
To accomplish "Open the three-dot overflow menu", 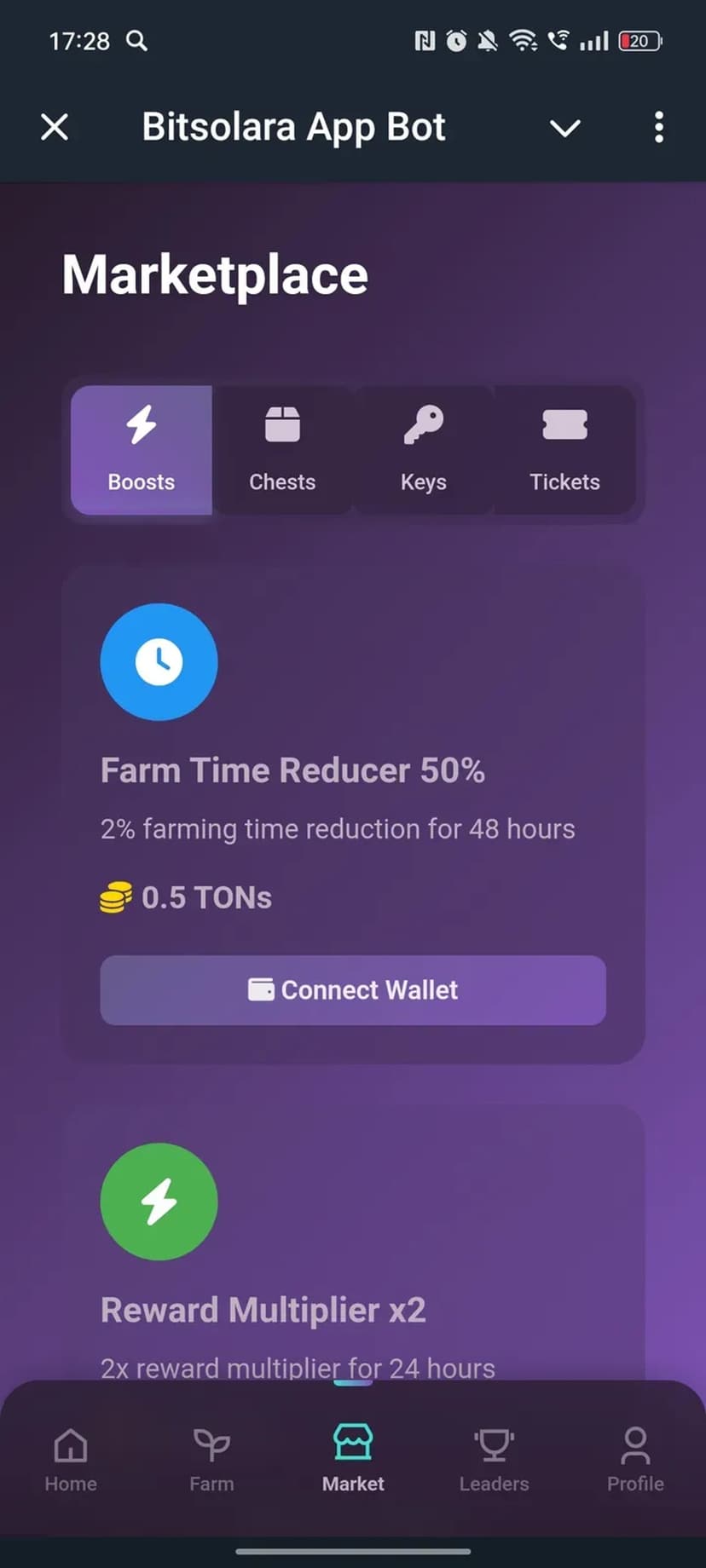I will click(x=658, y=128).
